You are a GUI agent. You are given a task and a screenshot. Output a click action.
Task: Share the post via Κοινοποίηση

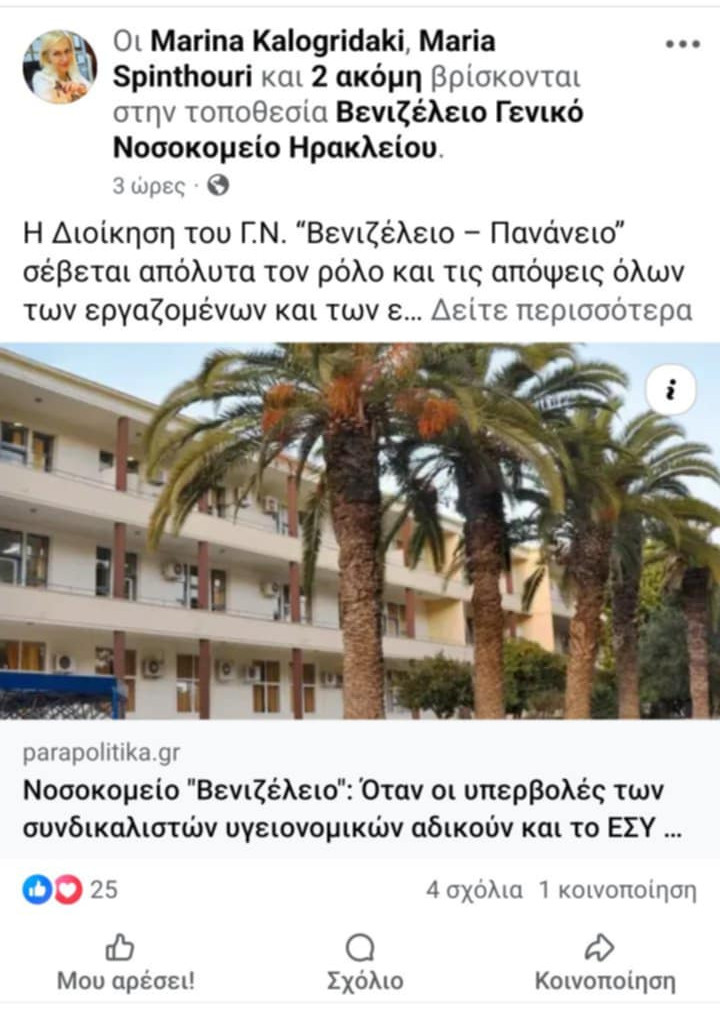coord(605,963)
